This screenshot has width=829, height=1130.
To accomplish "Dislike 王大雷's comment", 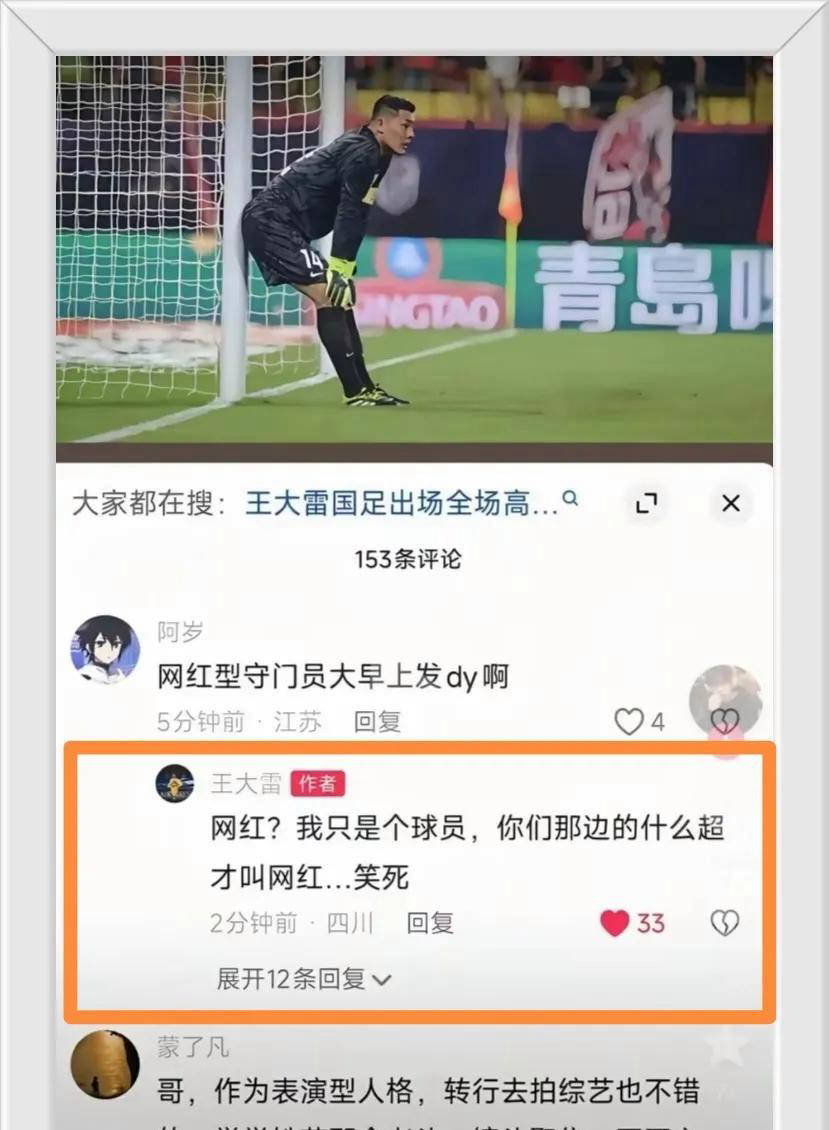I will [724, 923].
